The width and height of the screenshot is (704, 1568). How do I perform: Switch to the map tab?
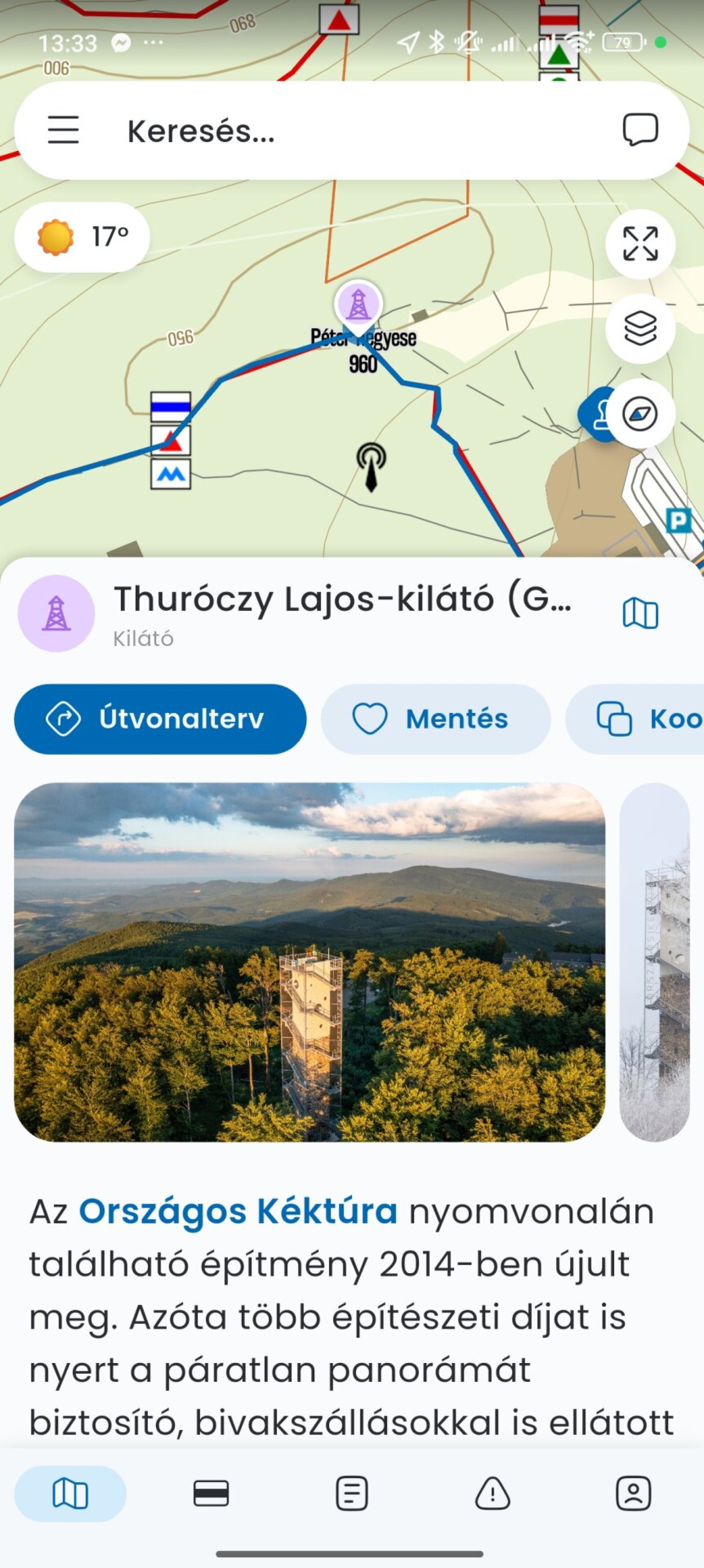[70, 1494]
